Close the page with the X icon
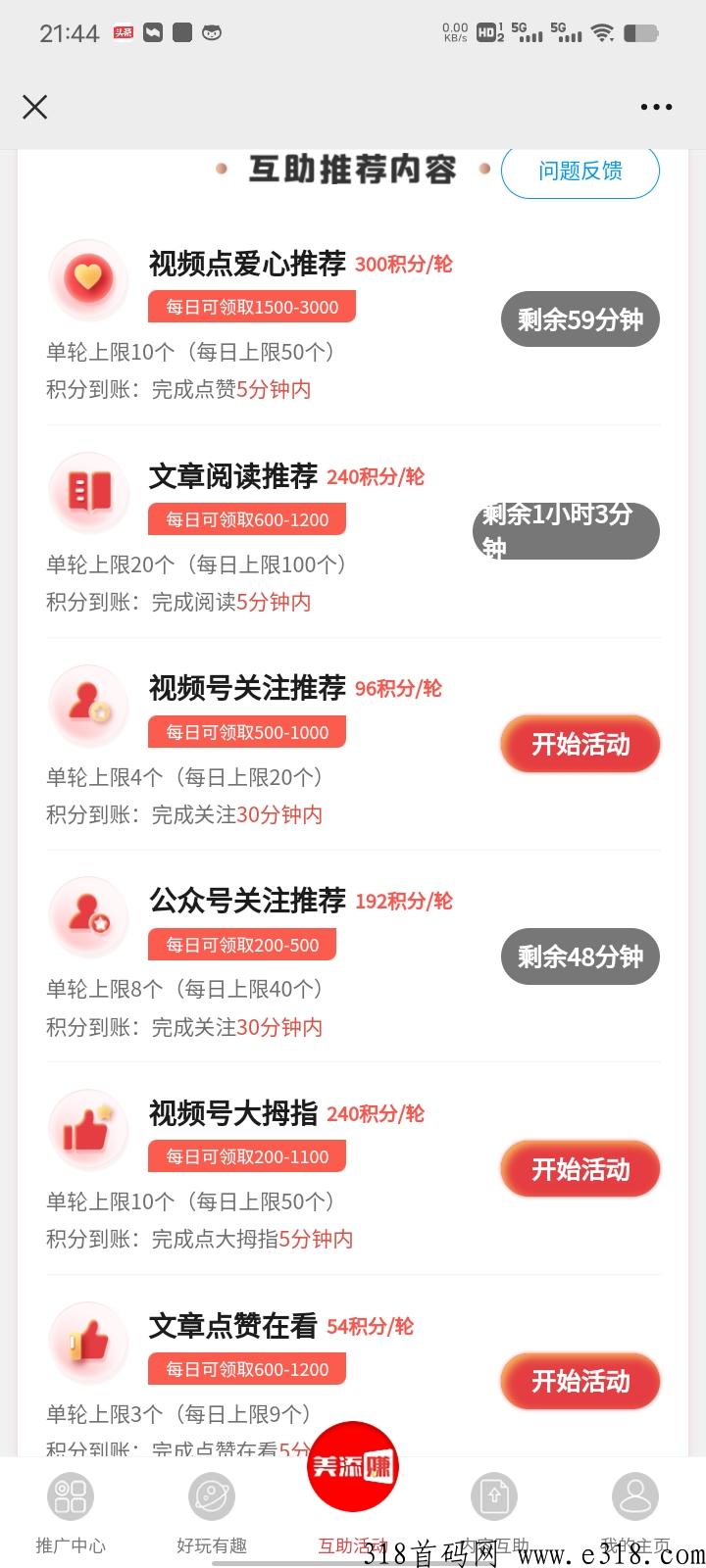This screenshot has height=1568, width=706. 35,107
